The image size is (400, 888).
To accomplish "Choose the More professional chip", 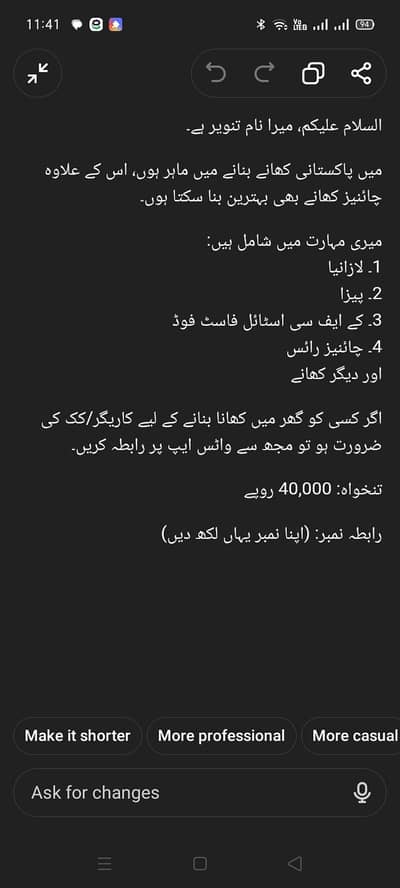I will click(222, 736).
